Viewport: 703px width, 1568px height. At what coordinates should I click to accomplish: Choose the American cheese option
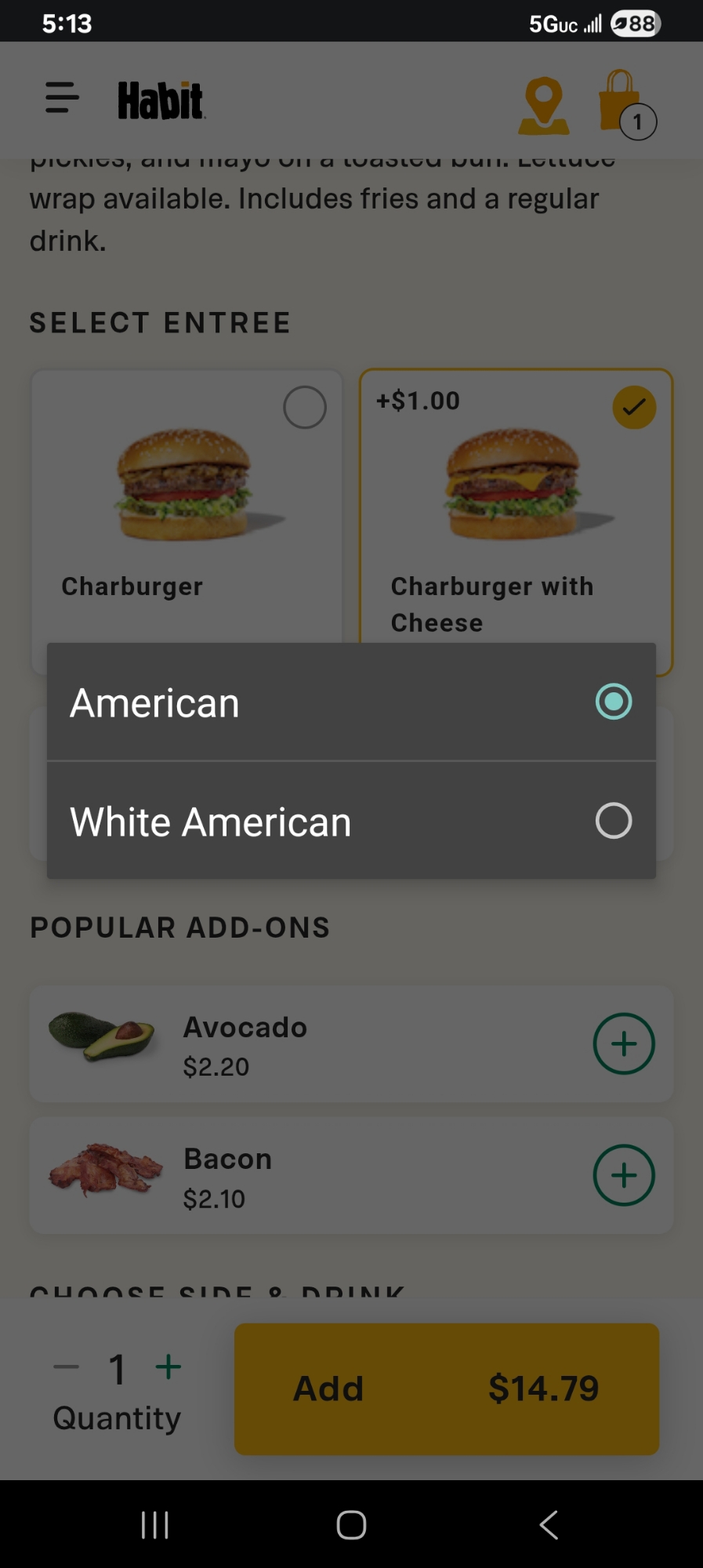point(350,702)
